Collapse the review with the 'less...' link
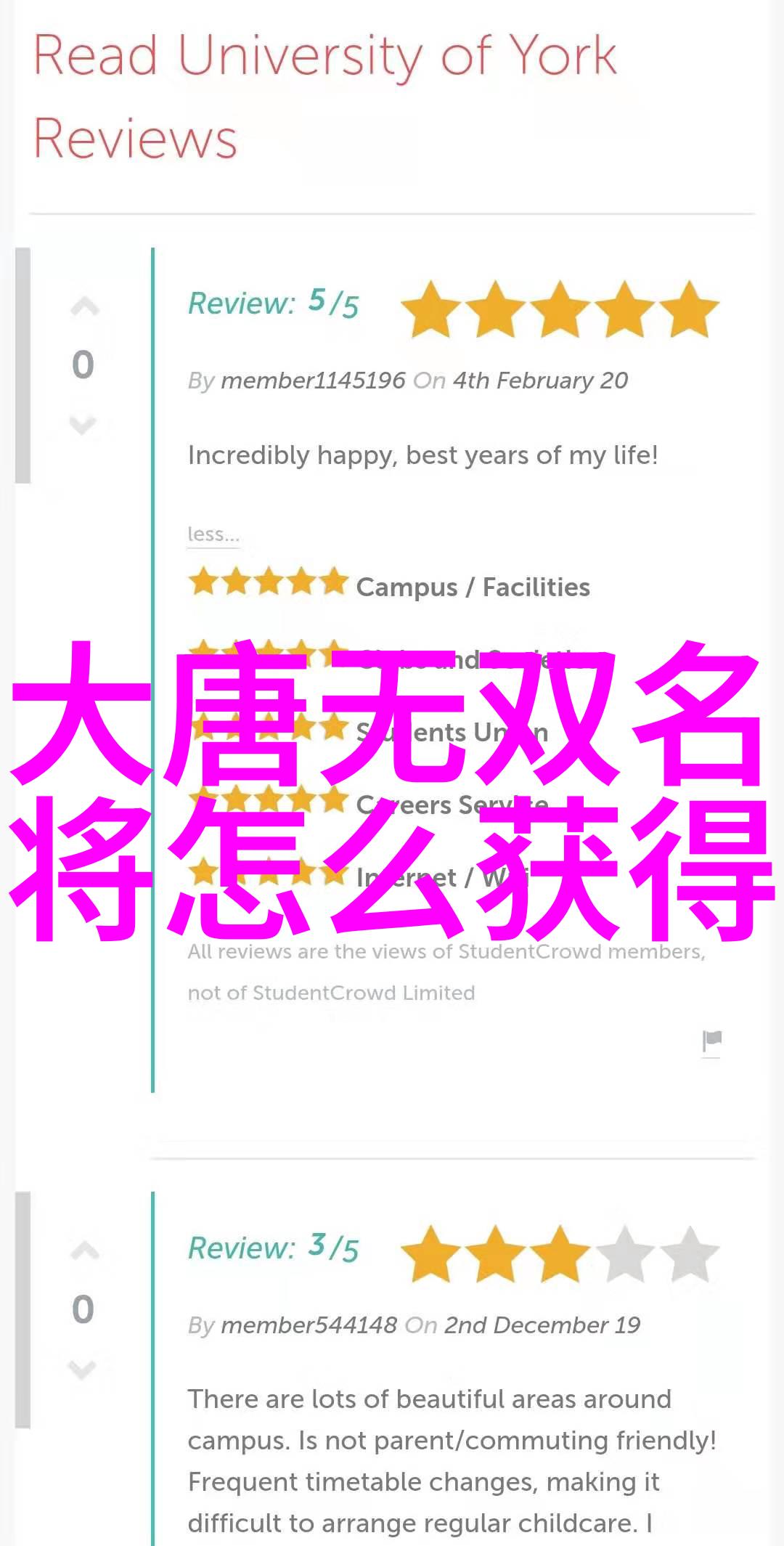 tap(213, 534)
